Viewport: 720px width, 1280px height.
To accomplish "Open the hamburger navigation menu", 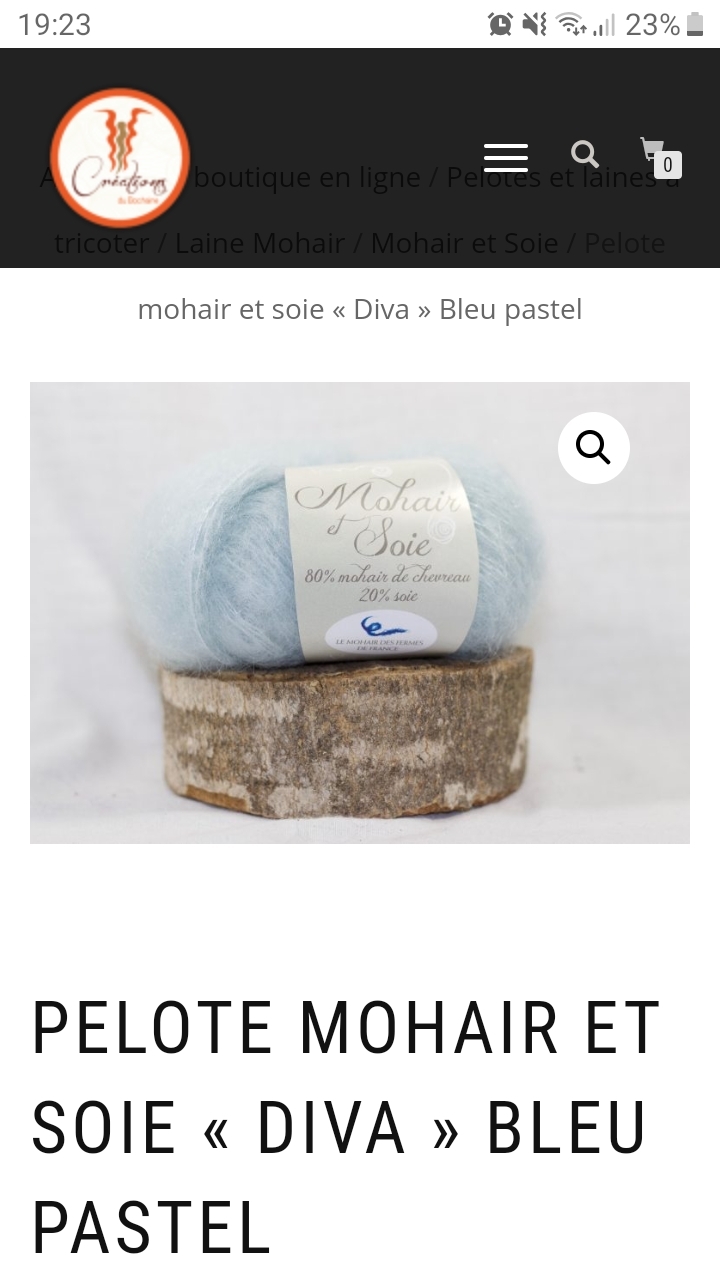I will [x=505, y=157].
